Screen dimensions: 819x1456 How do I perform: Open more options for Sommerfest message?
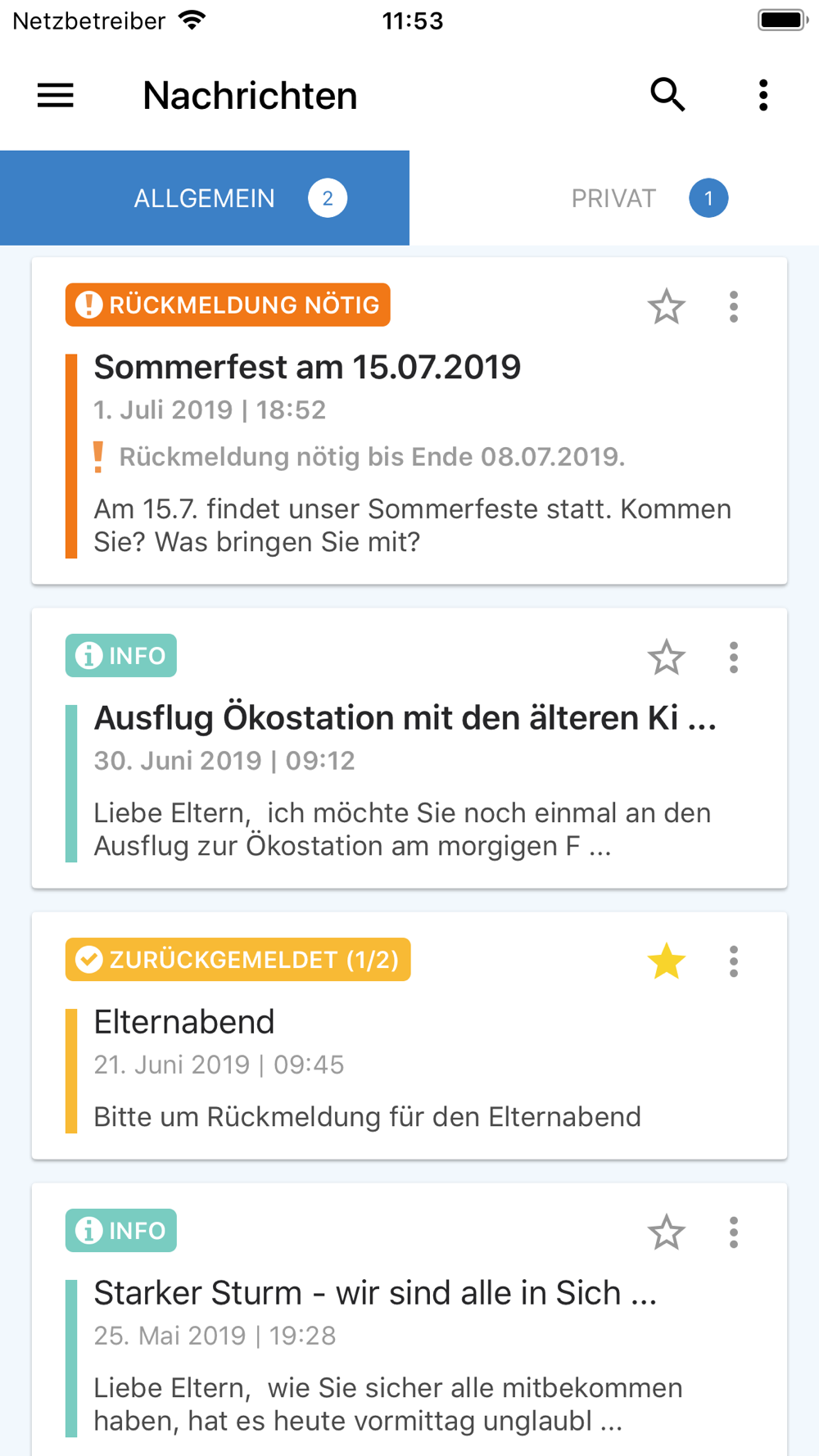[734, 307]
